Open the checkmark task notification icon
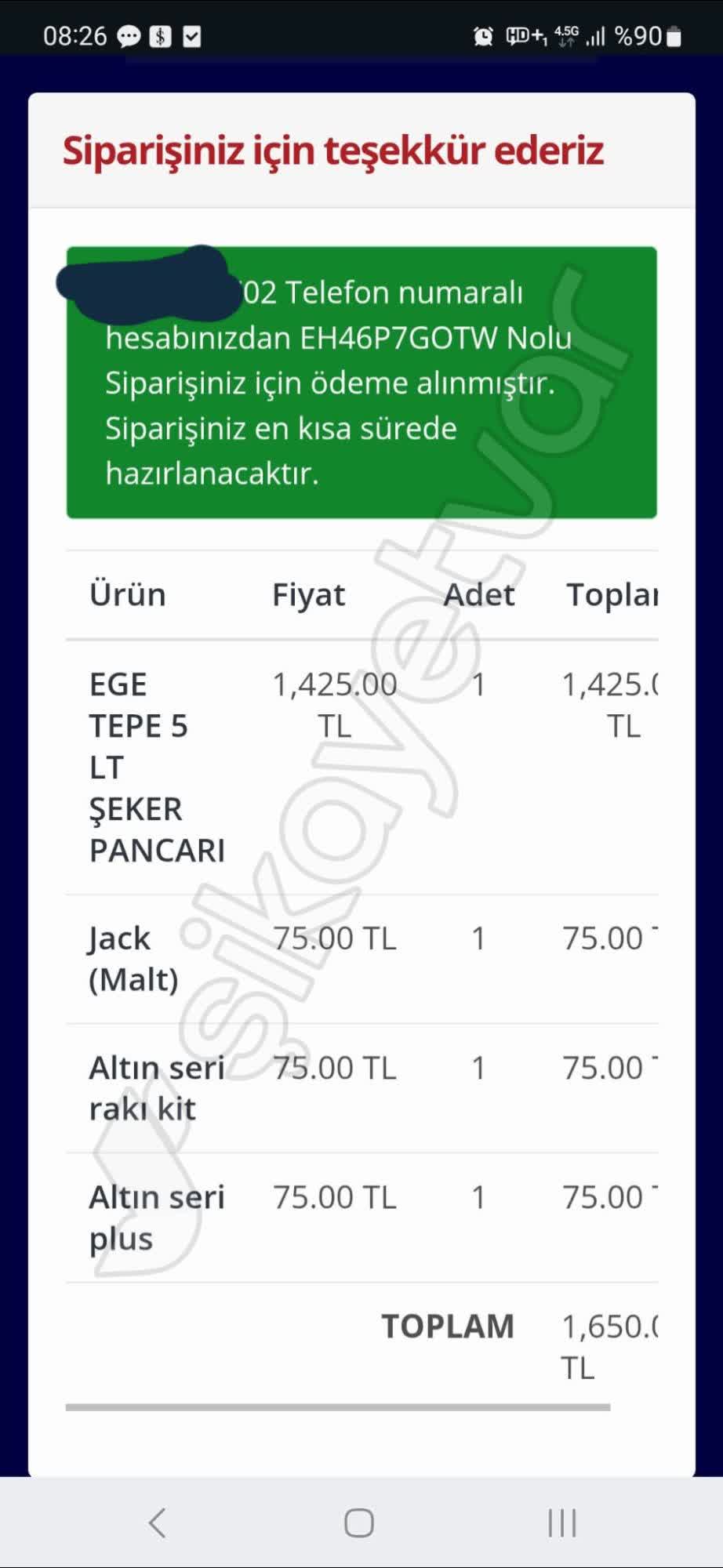Viewport: 723px width, 1568px height. tap(191, 35)
